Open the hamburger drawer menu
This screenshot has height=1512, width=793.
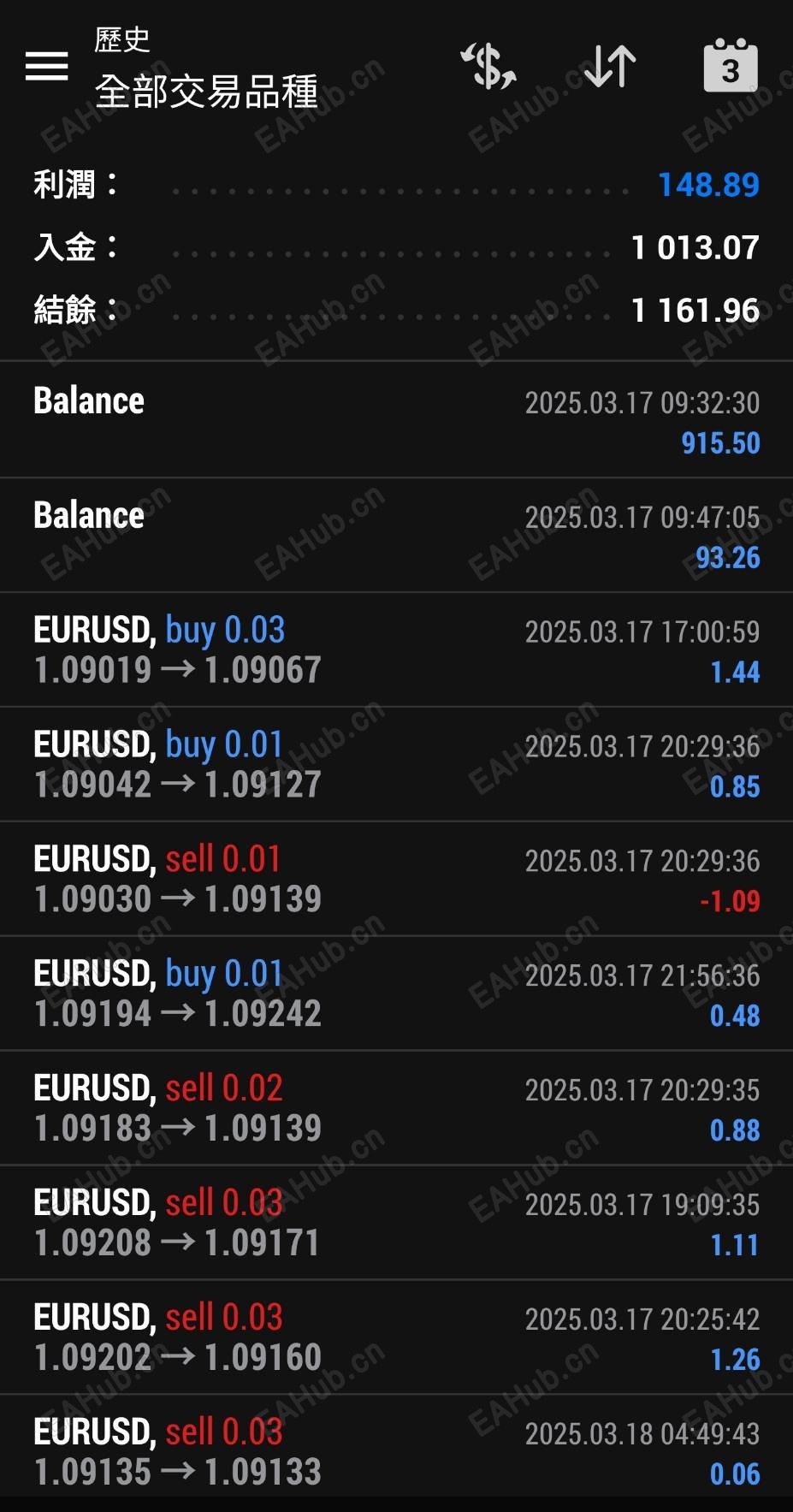(x=47, y=66)
